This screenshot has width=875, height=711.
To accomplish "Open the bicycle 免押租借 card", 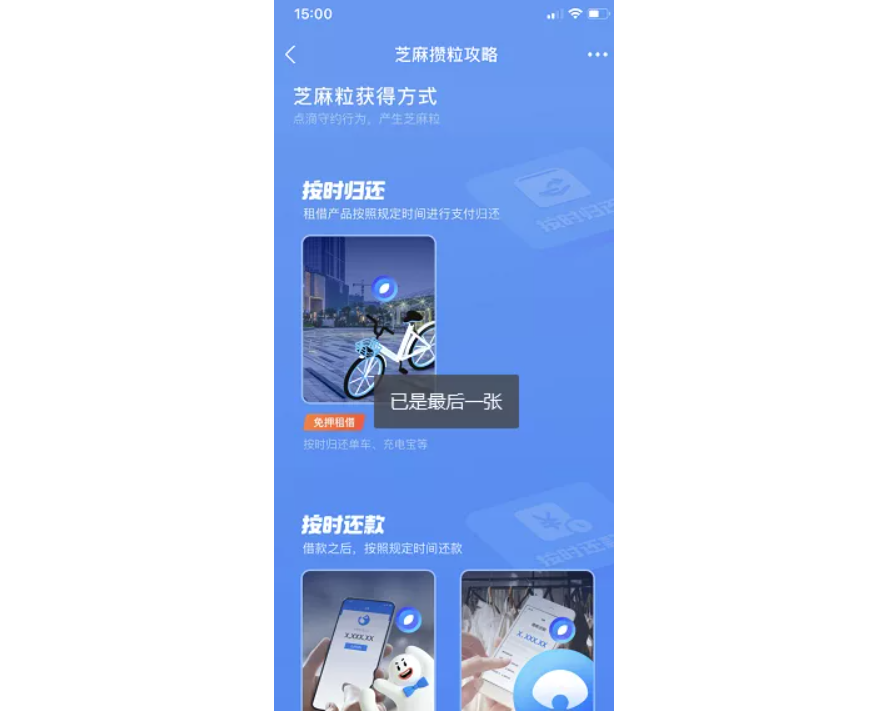I will 368,319.
